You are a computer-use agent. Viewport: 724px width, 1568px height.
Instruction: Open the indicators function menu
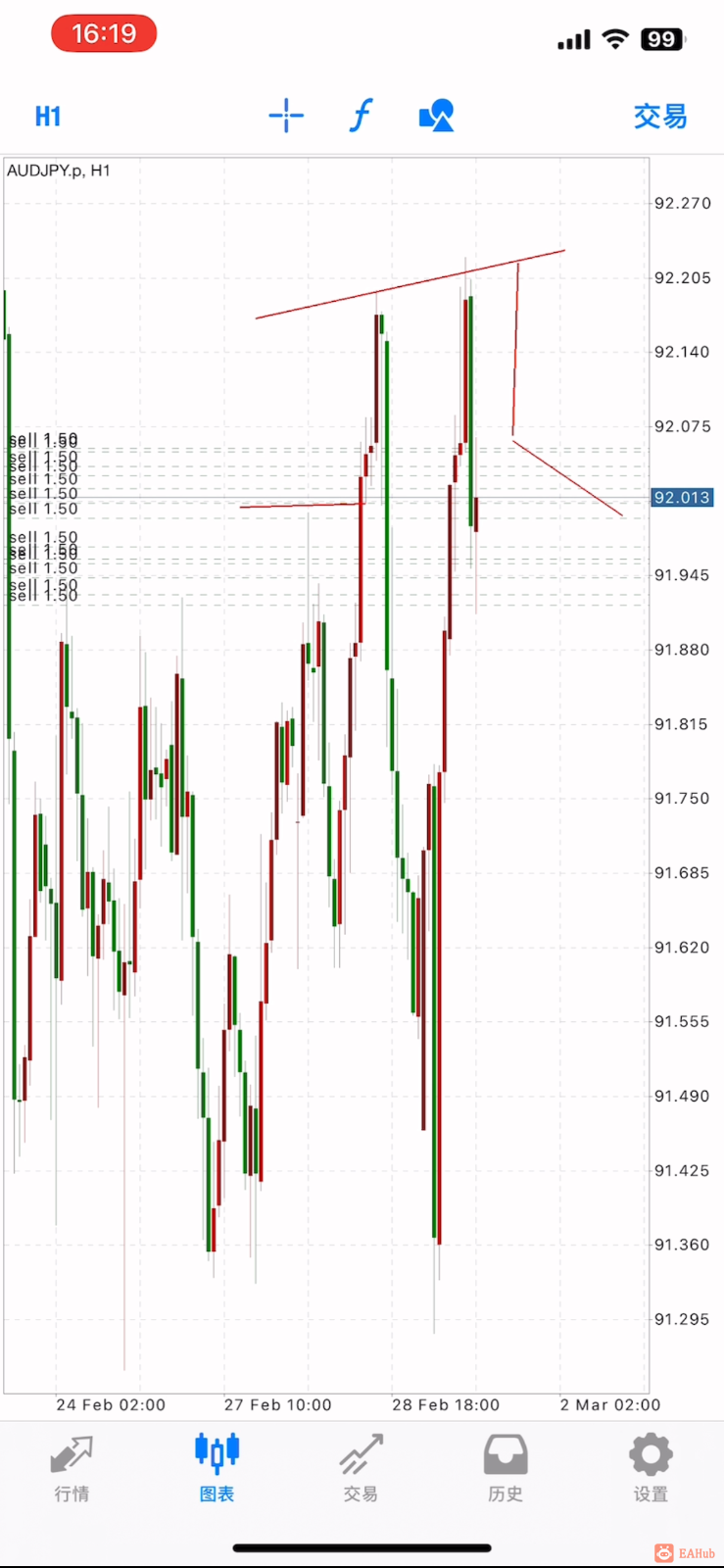click(x=361, y=116)
